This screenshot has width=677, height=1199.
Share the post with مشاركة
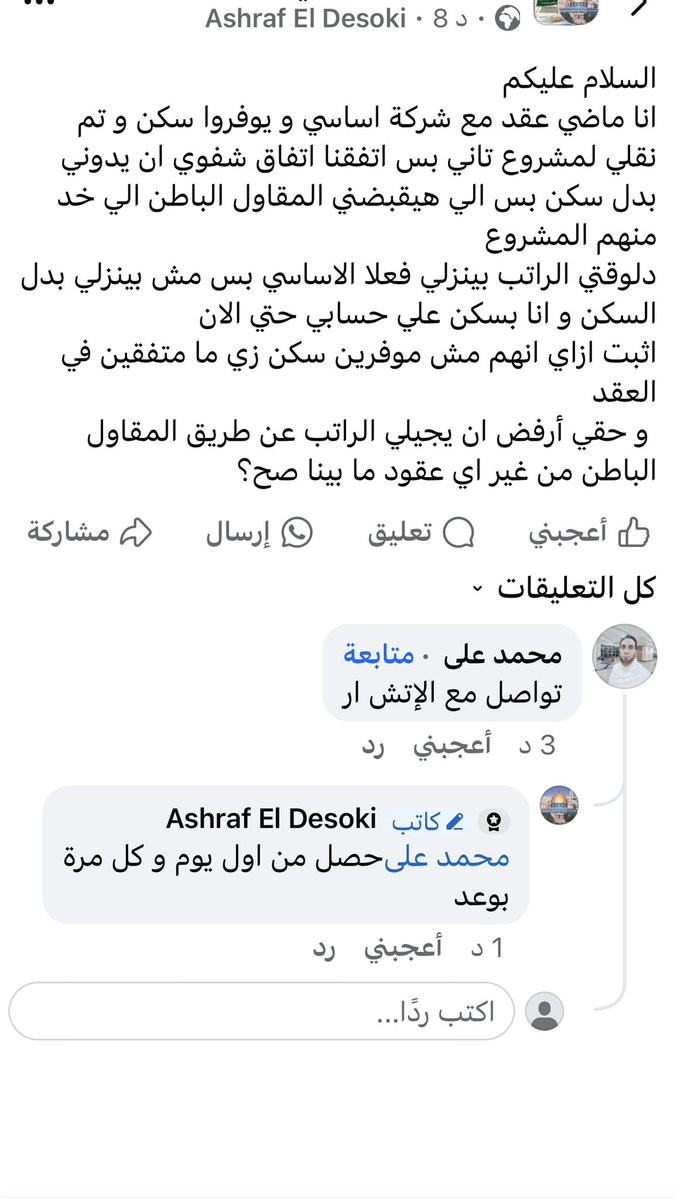click(x=89, y=534)
